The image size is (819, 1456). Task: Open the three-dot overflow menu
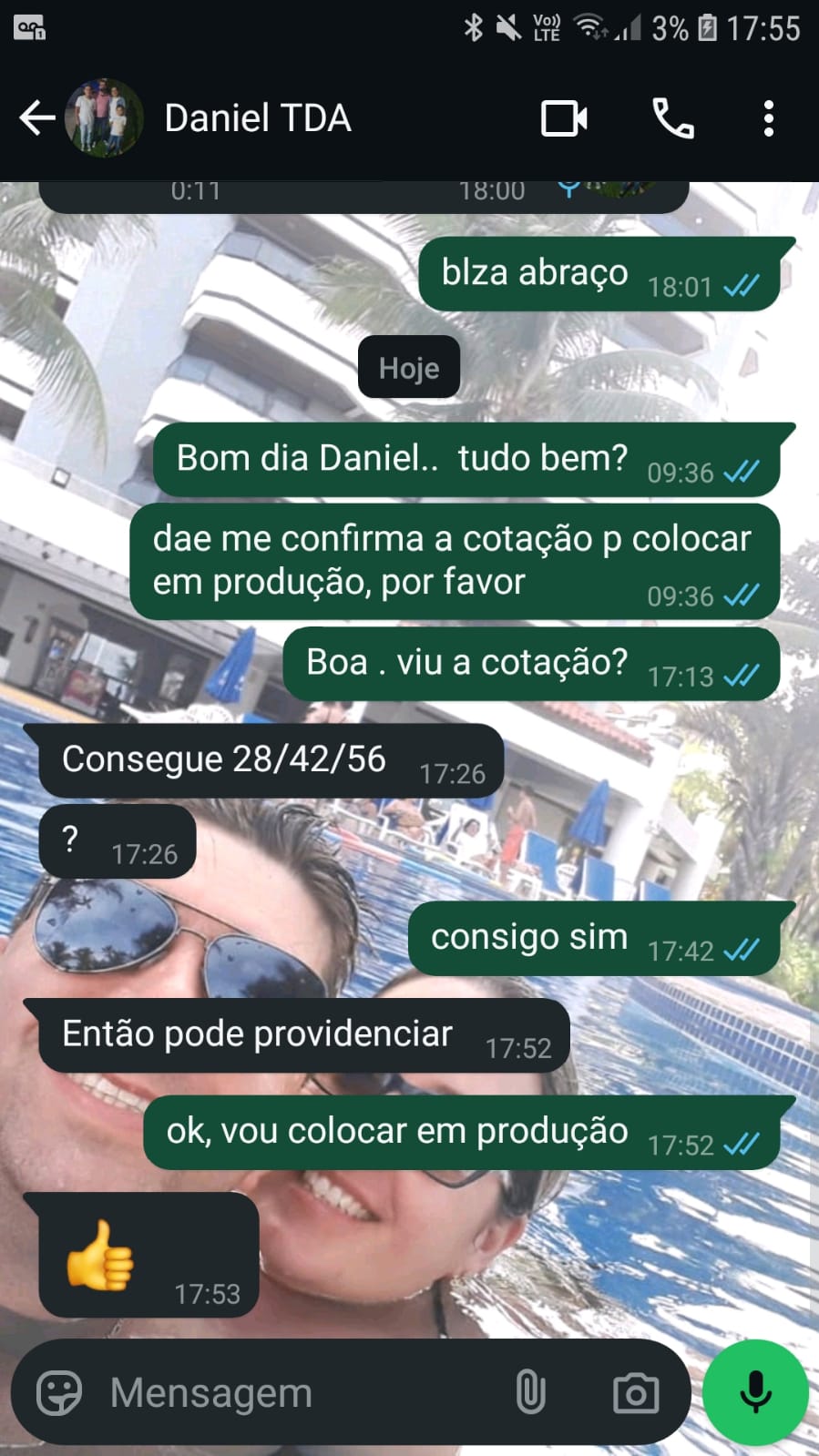(x=769, y=119)
